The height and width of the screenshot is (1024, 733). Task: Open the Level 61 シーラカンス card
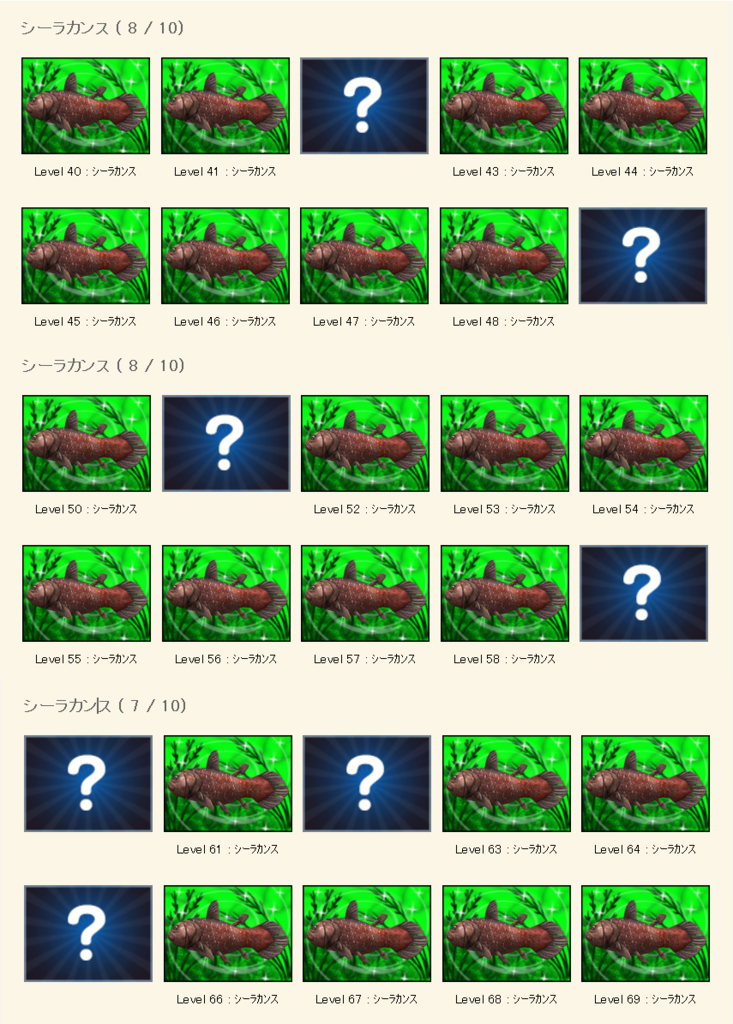point(227,784)
